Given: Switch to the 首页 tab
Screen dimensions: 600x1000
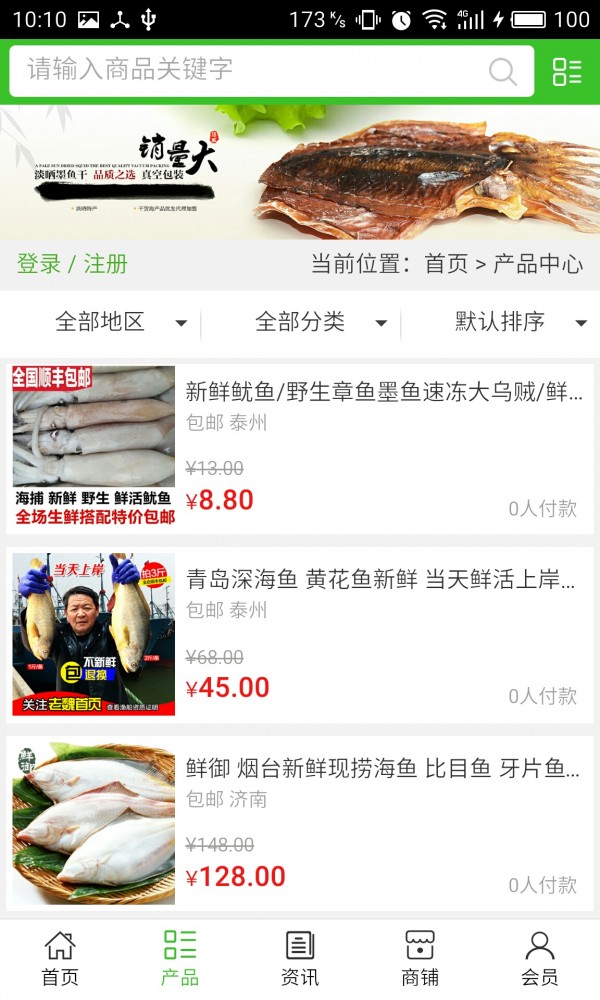Looking at the screenshot, I should (x=60, y=958).
